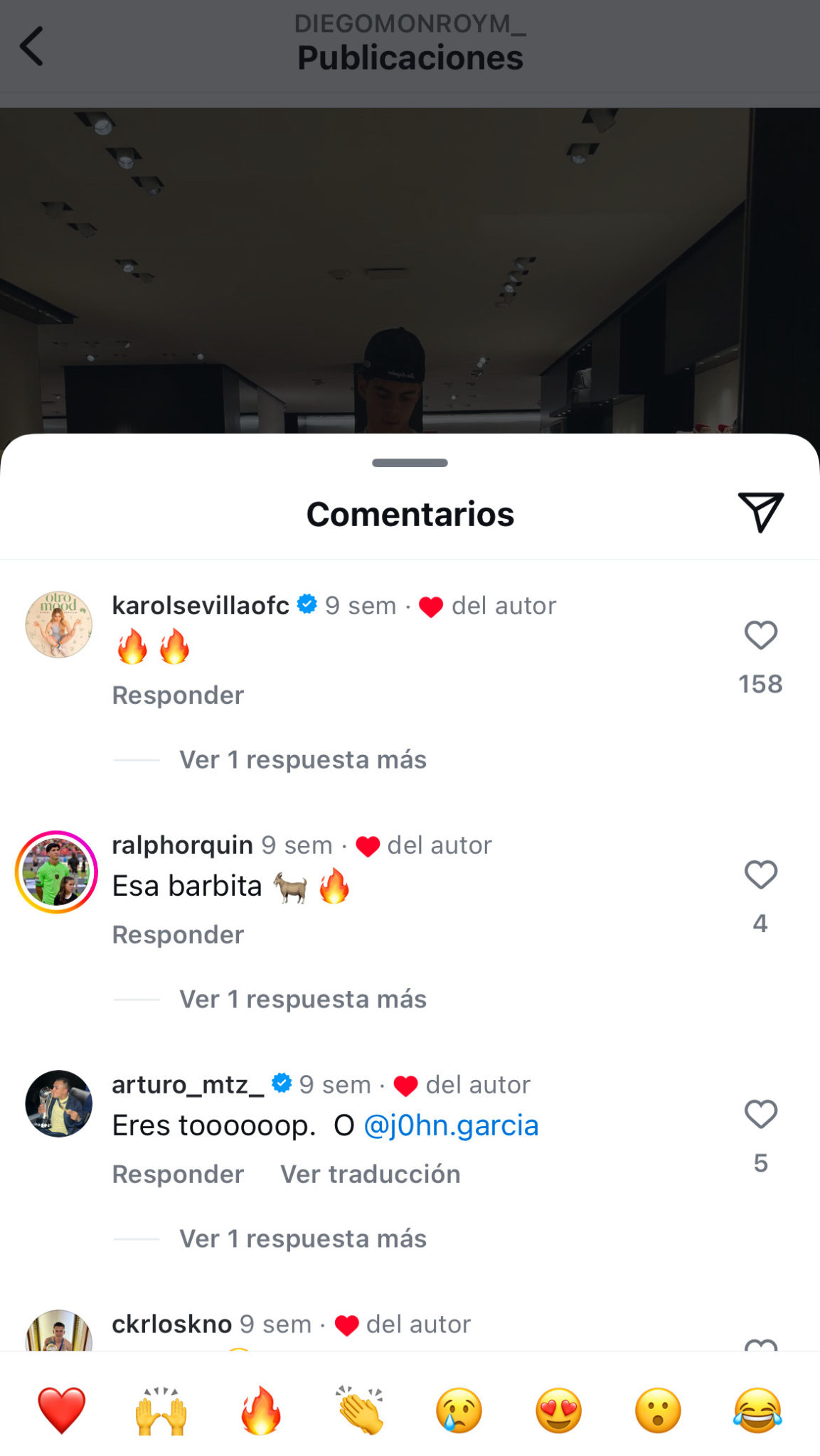This screenshot has height=1456, width=820.
Task: Translate arturo_mtz_'s comment with Ver traducción
Action: tap(370, 1174)
